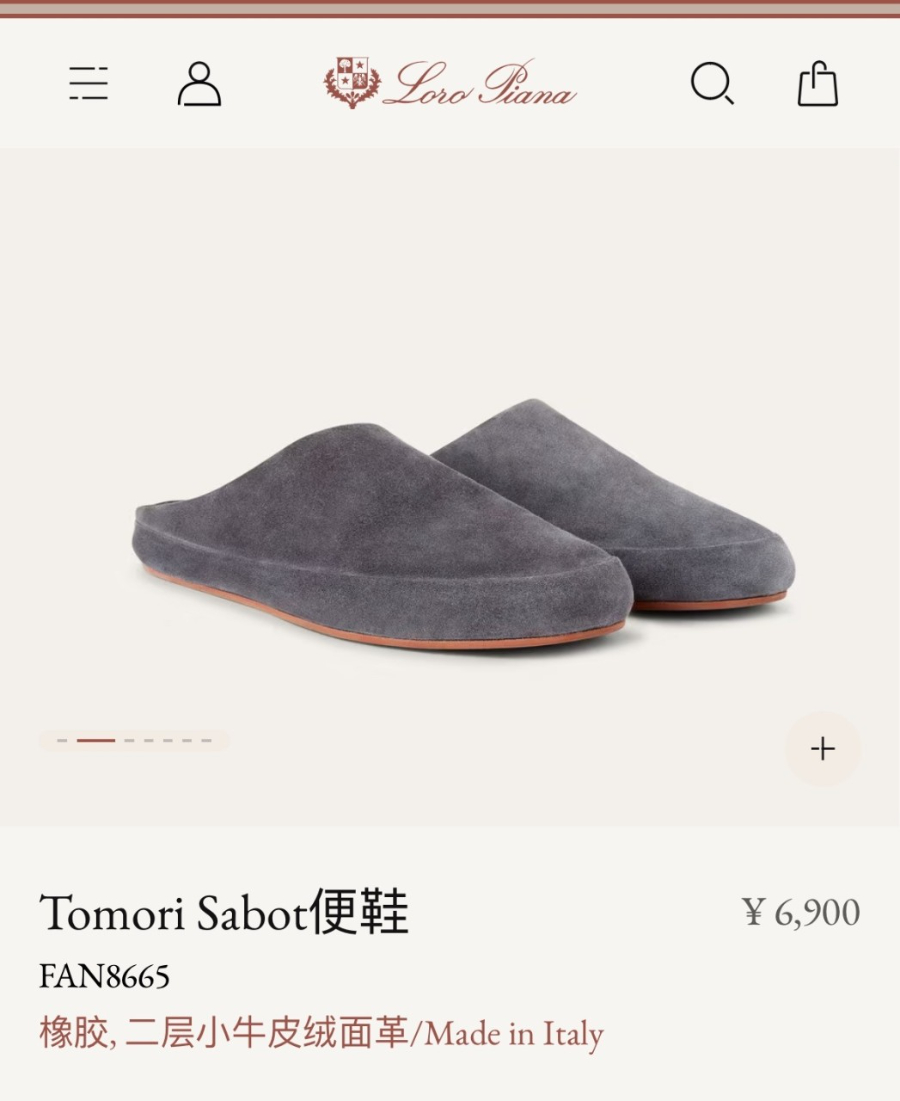Screen dimensions: 900x1101
Task: Open the shopping bag
Action: pos(817,84)
